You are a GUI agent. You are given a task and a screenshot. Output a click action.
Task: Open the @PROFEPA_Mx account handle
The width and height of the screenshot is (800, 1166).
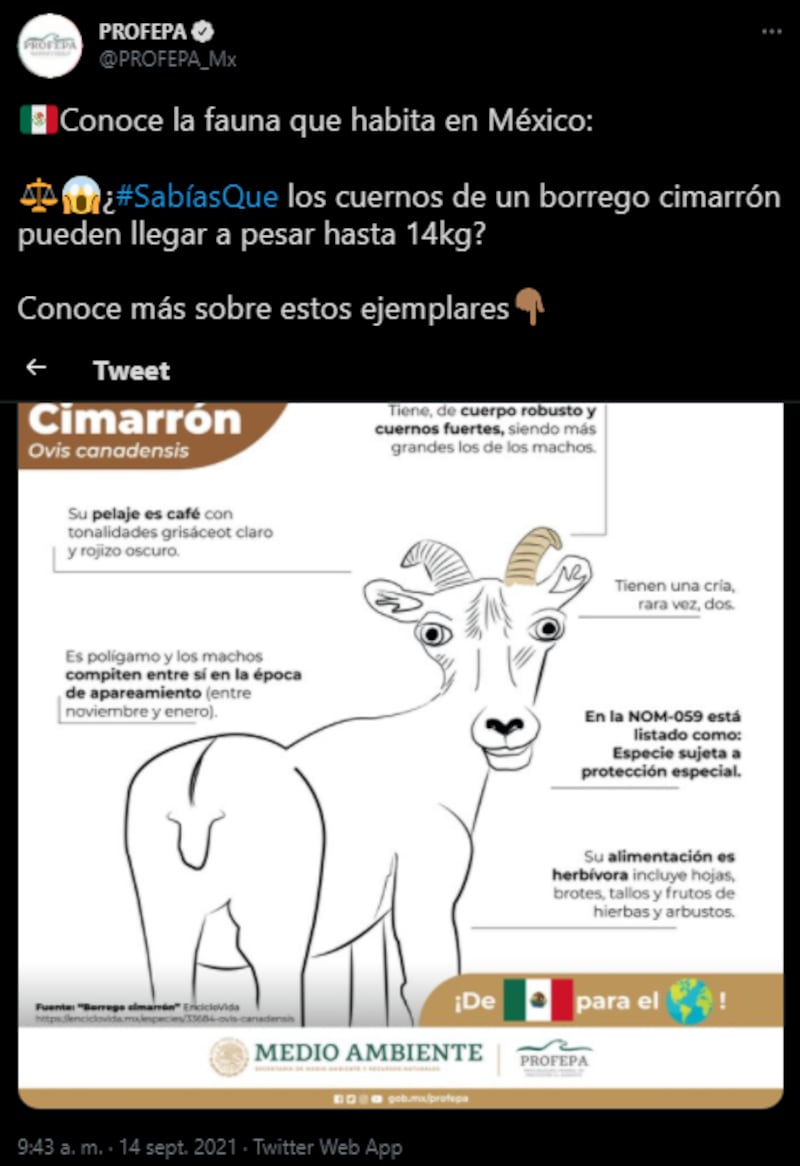[x=167, y=59]
